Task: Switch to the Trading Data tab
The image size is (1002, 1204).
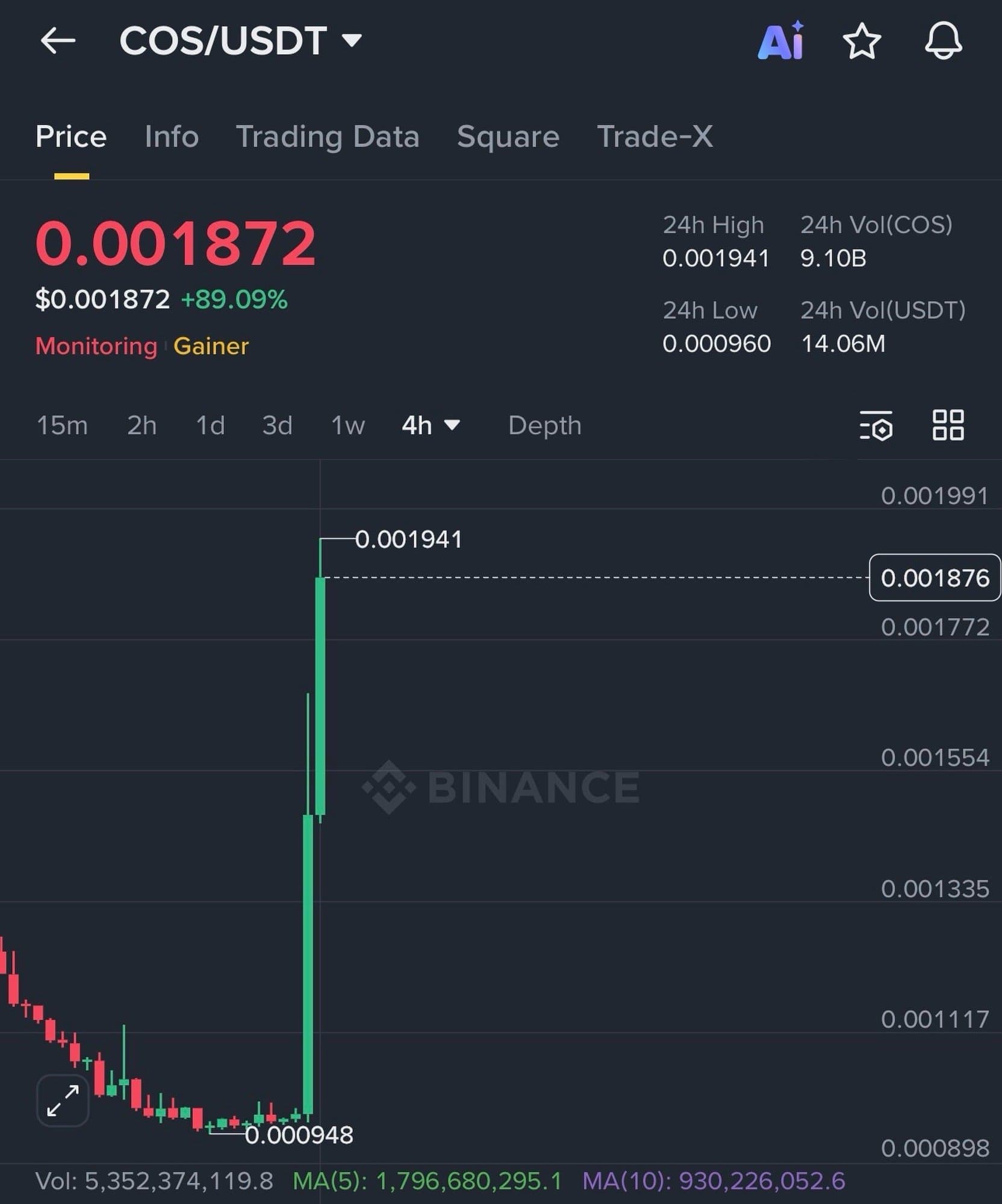Action: (328, 137)
